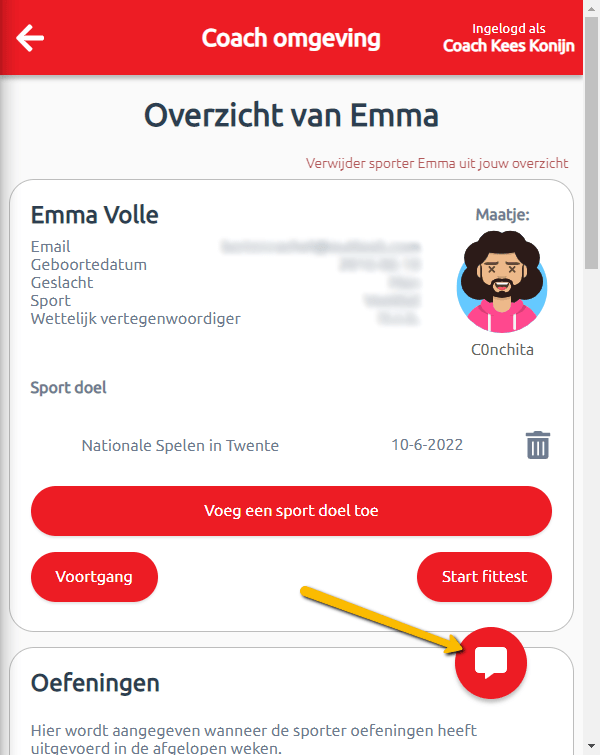Go back using the arrow icon
This screenshot has width=600, height=755.
pyautogui.click(x=30, y=39)
